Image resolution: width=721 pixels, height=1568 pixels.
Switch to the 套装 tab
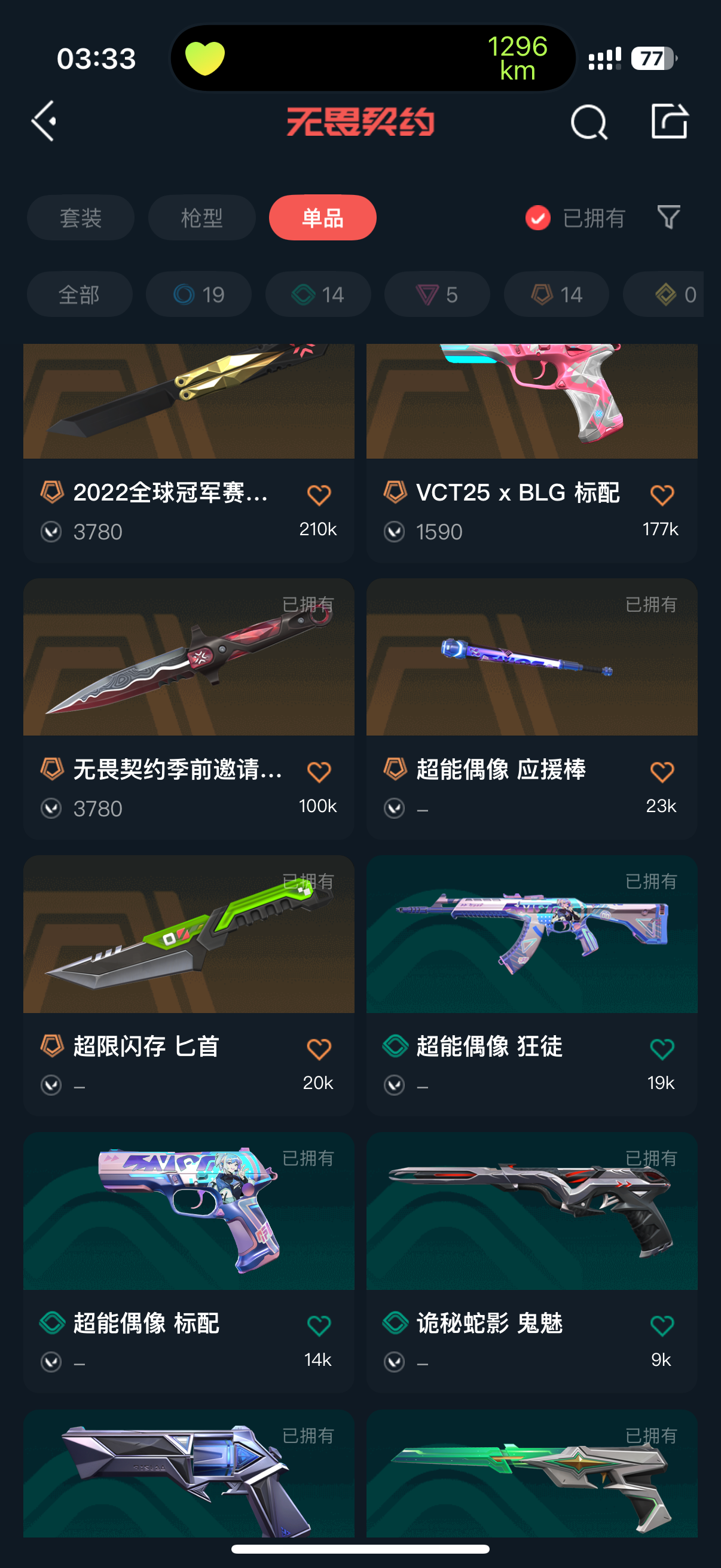click(80, 218)
